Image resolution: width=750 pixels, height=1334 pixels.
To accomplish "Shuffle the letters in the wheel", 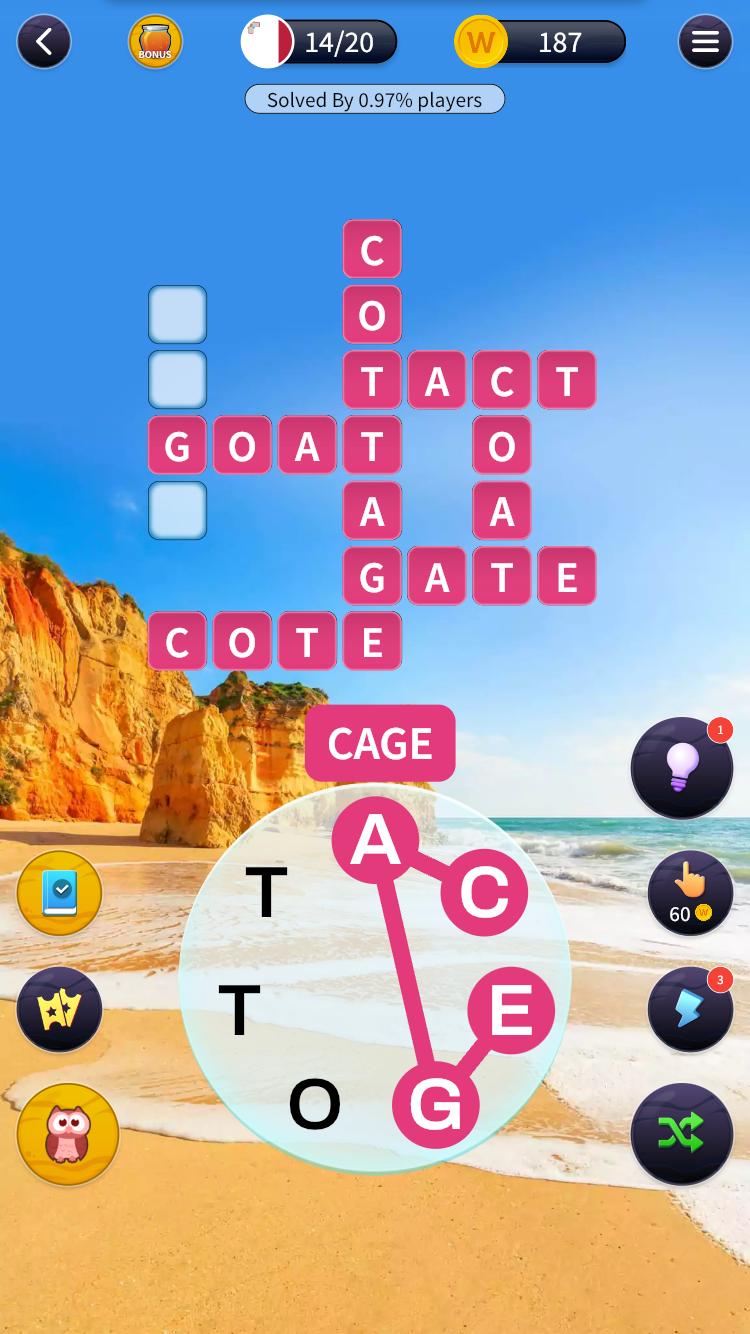I will tap(681, 1133).
